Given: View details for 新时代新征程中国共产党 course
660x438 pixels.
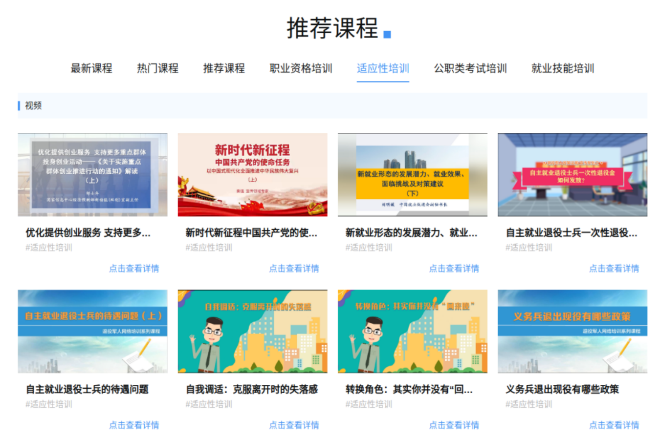Looking at the screenshot, I should [294, 268].
